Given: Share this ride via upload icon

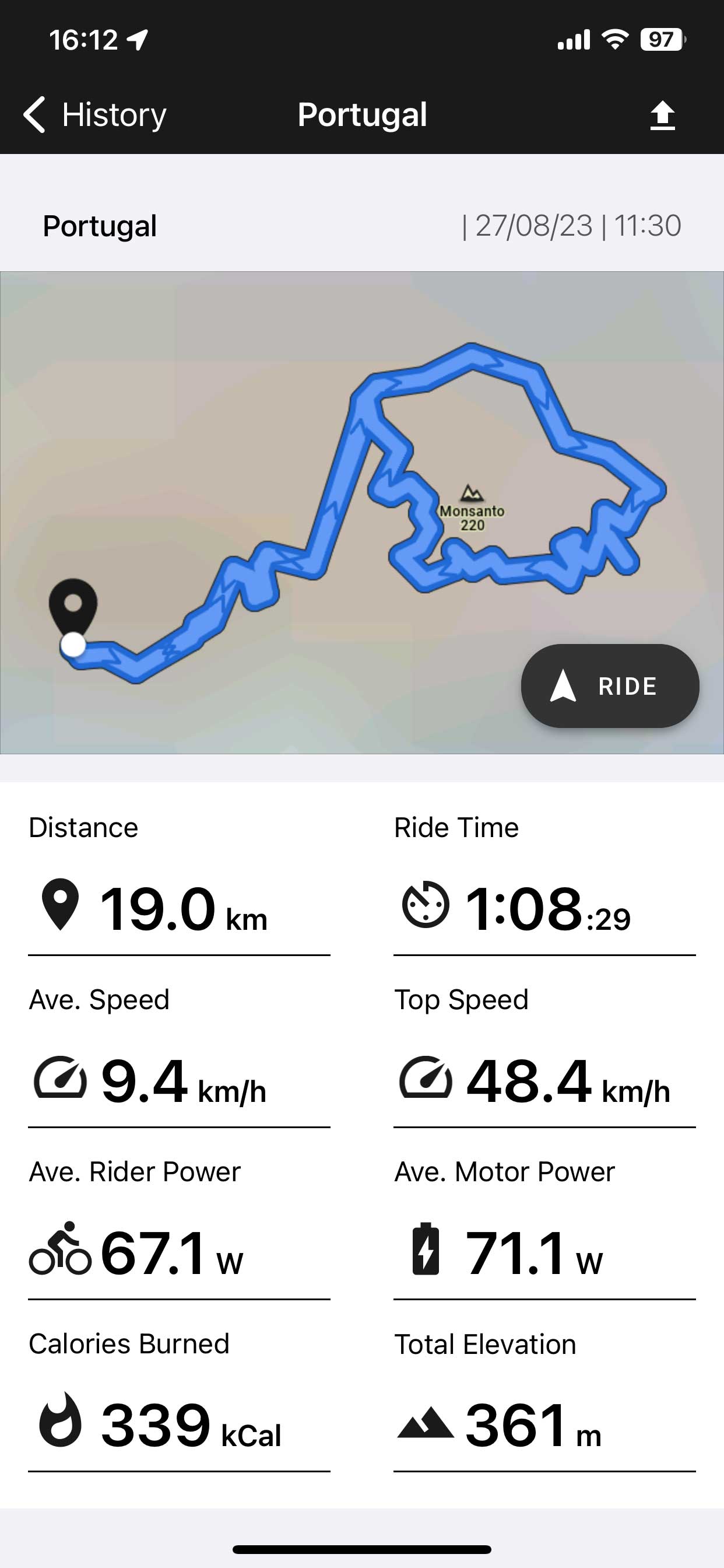Looking at the screenshot, I should pyautogui.click(x=662, y=115).
